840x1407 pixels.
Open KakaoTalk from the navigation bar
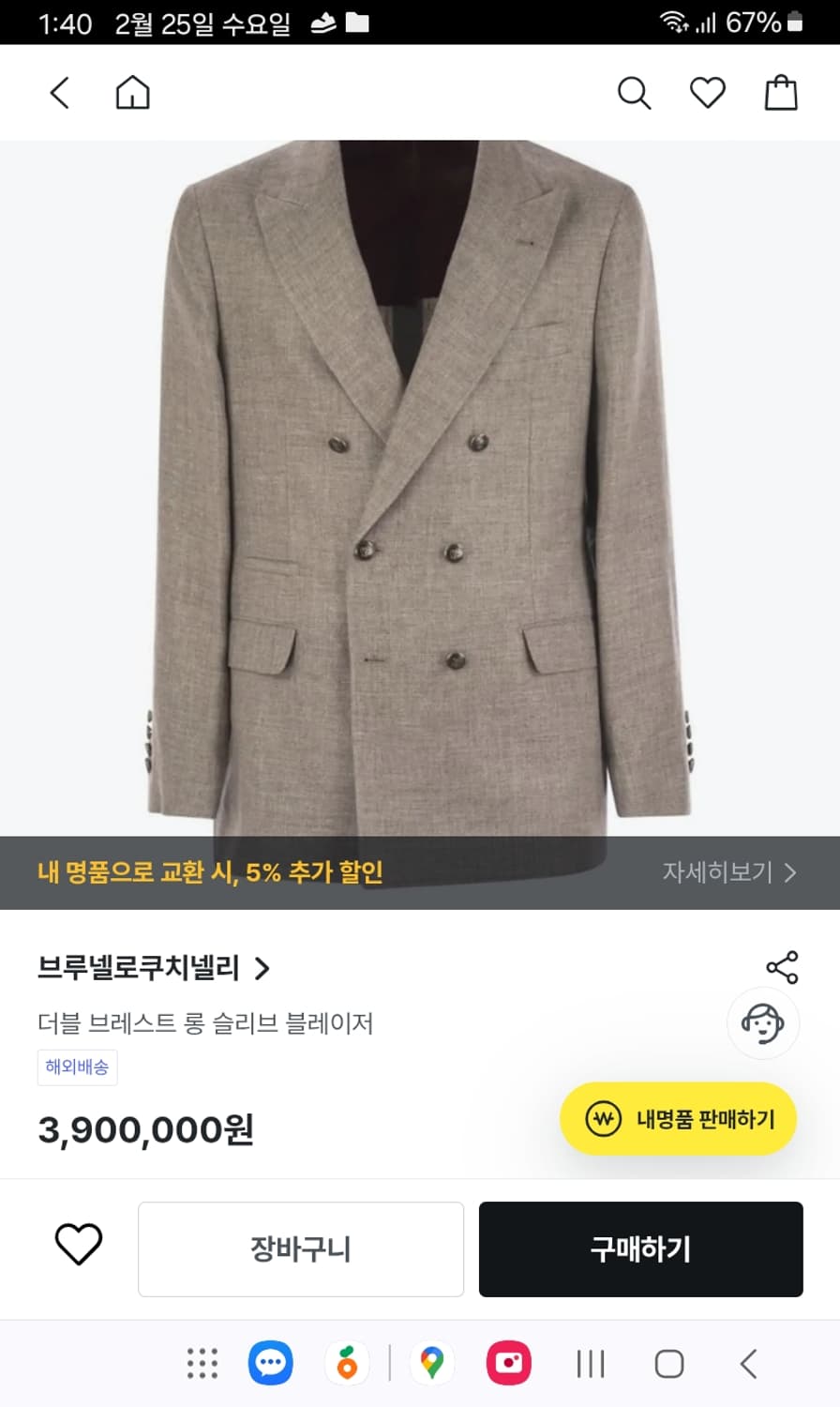tap(270, 1364)
